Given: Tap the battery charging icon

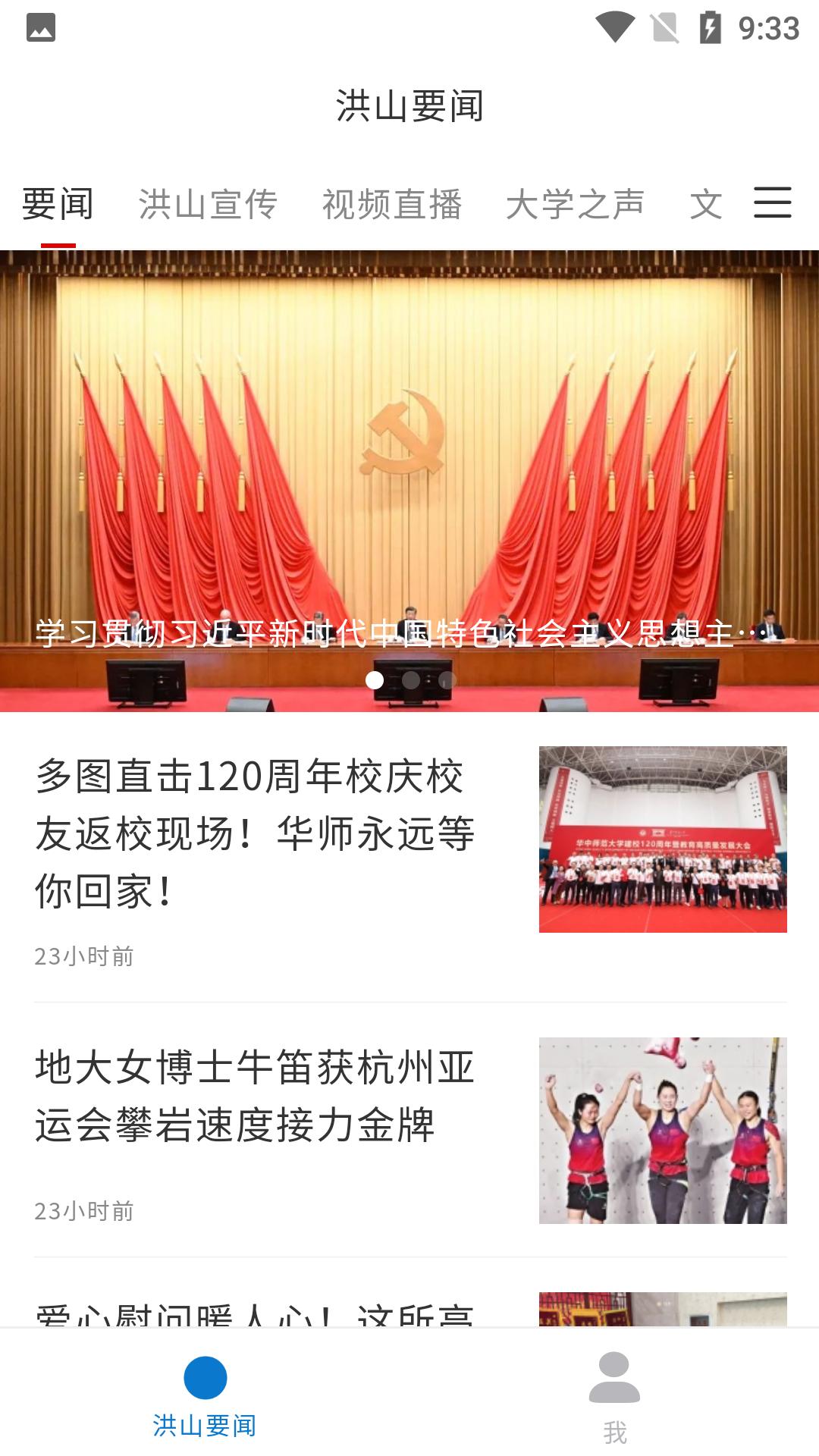Looking at the screenshot, I should (711, 25).
